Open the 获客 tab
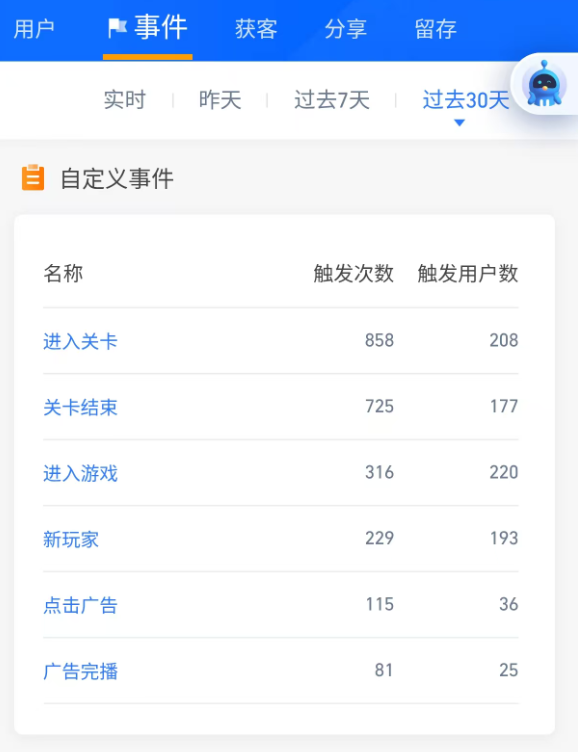The height and width of the screenshot is (752, 578). pyautogui.click(x=256, y=29)
